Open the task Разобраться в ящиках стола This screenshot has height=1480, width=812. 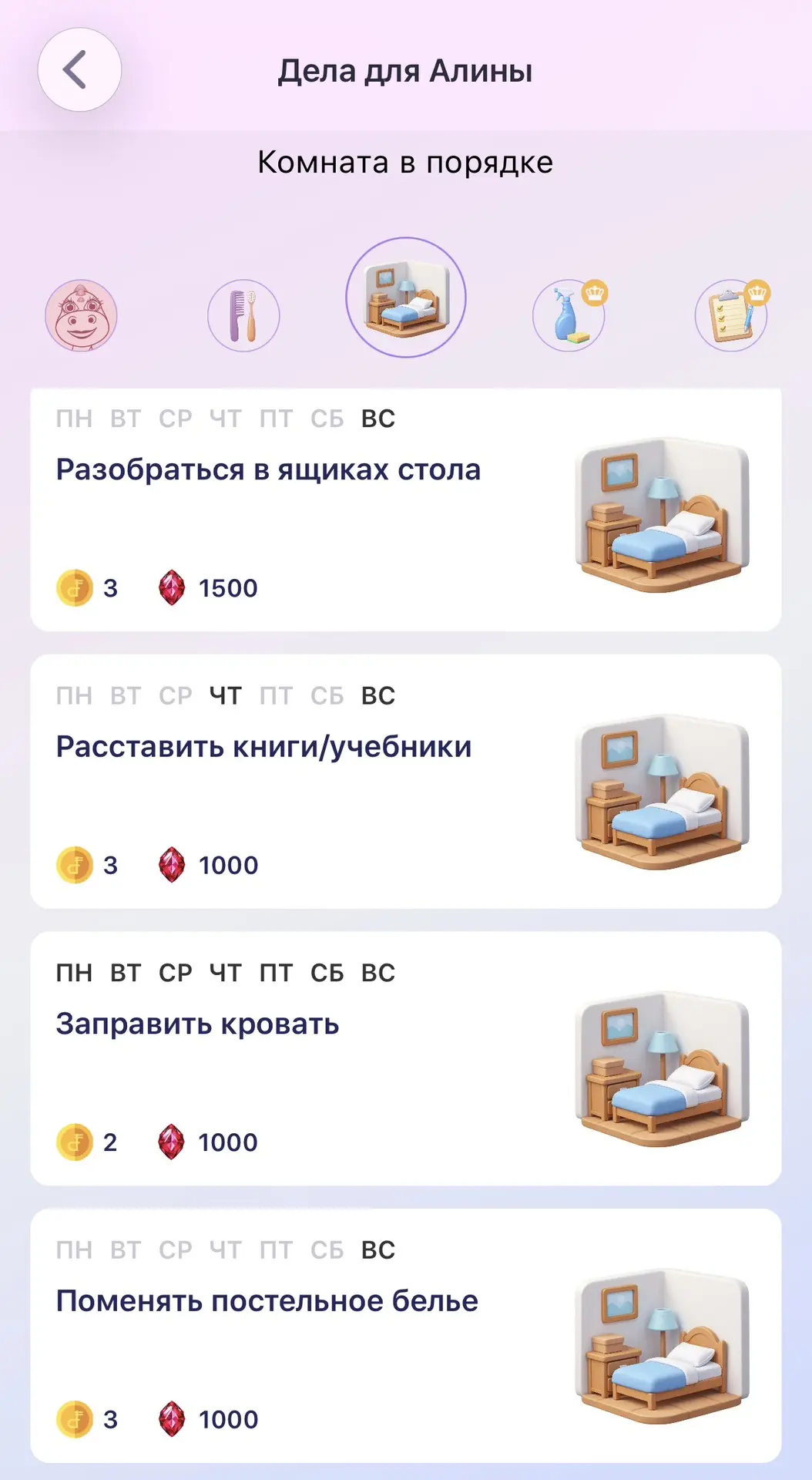coord(406,510)
